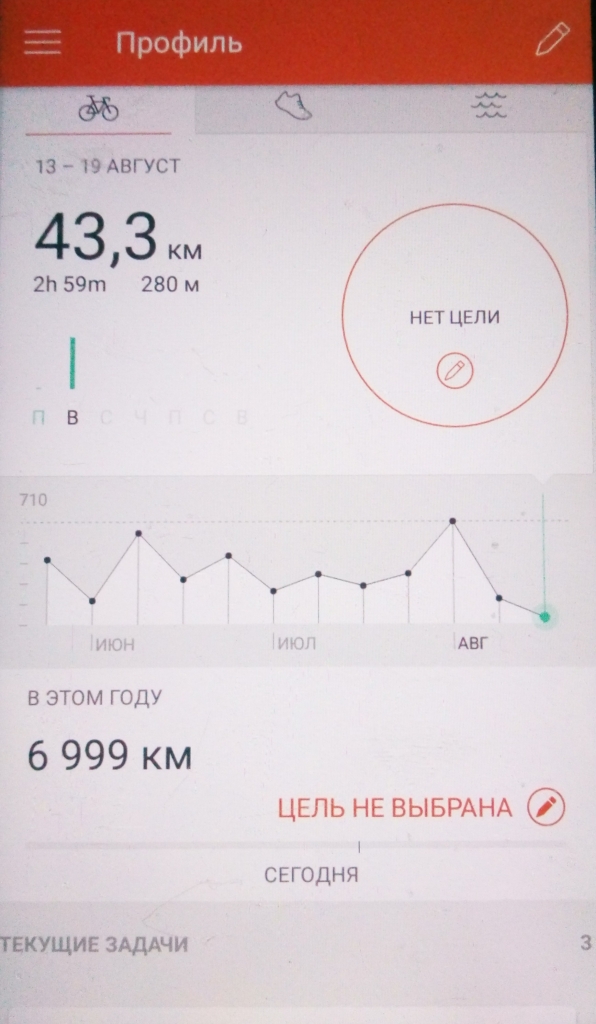Edit the yearly goal next to ЦЕЛЬ НЕ ВЫБРАНА
596x1024 pixels.
click(x=546, y=807)
